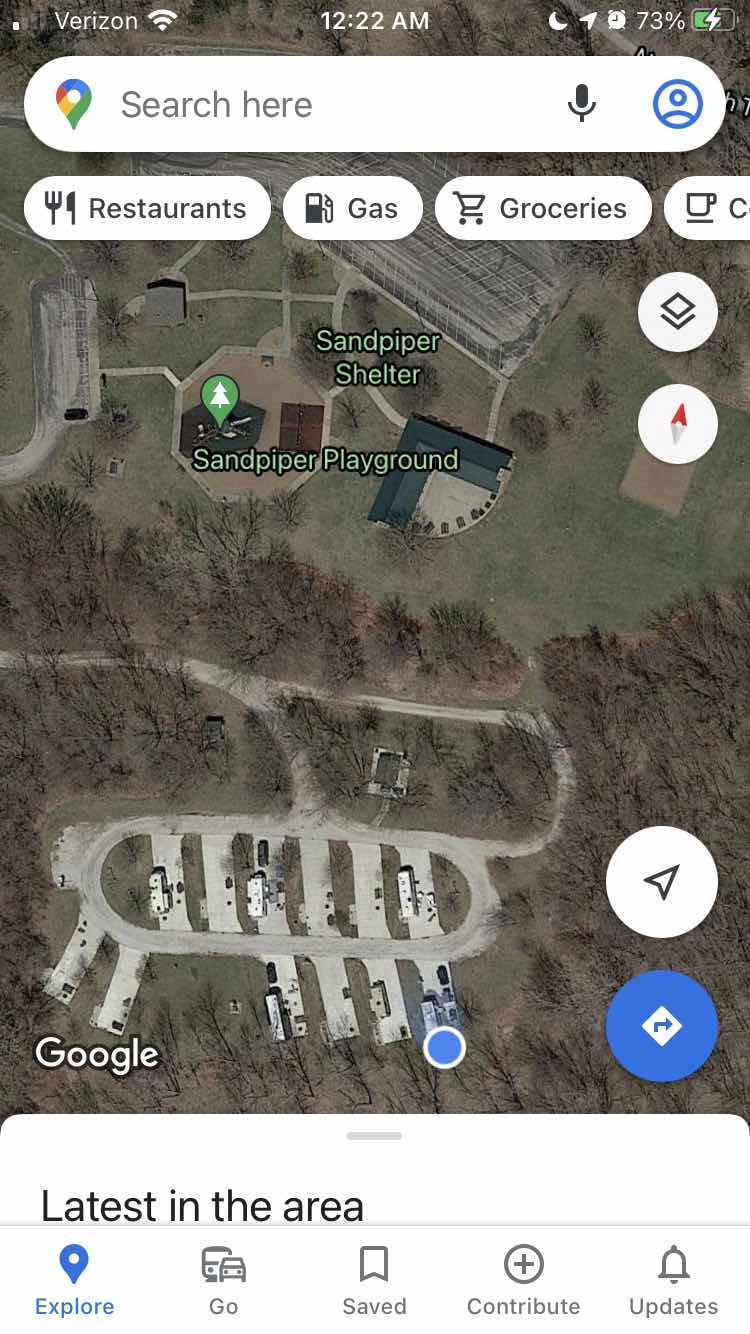Open the Explore tab
The image size is (750, 1334).
coord(74,1280)
